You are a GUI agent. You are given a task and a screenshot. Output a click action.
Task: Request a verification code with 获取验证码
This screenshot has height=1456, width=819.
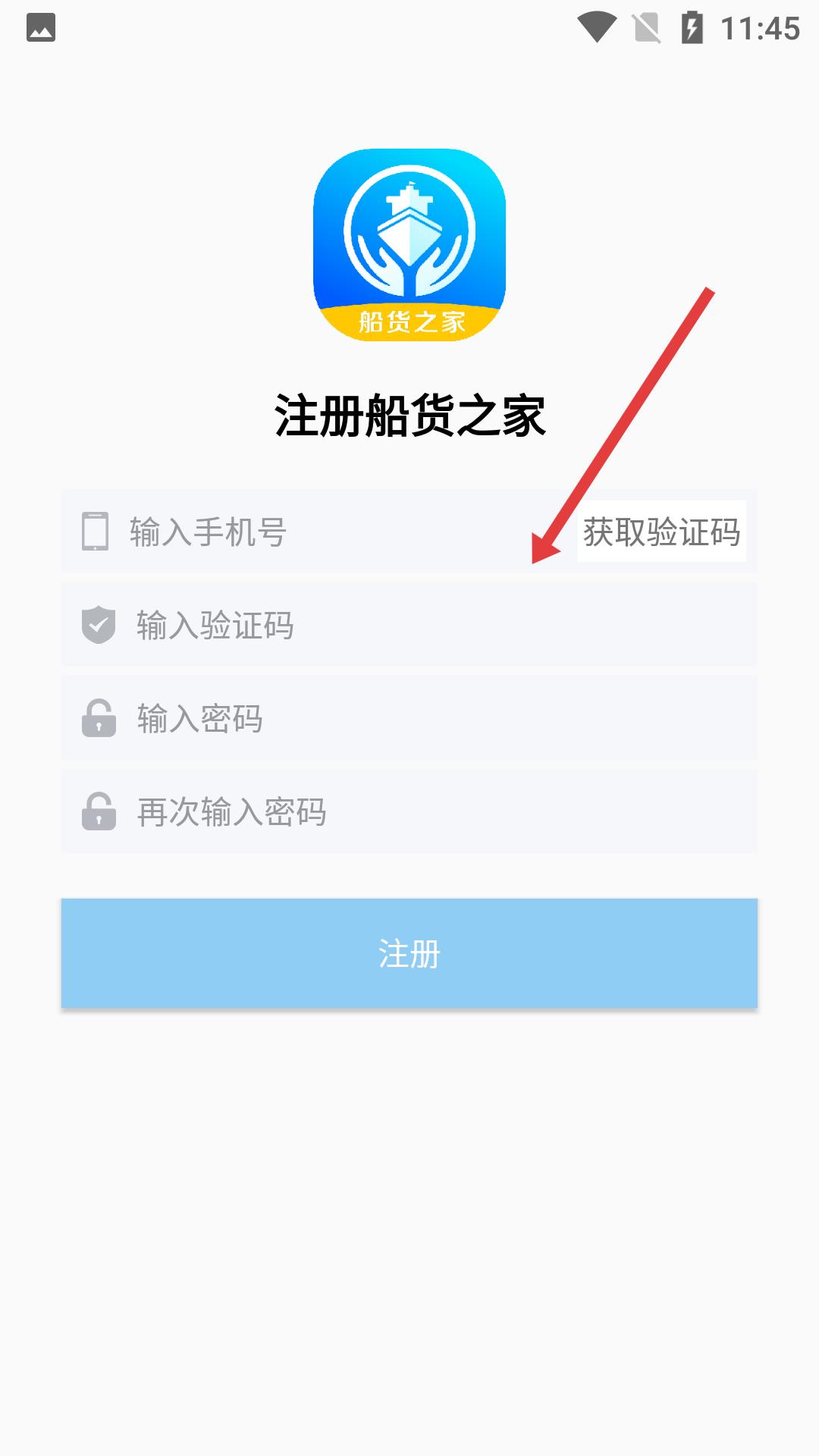click(x=662, y=532)
